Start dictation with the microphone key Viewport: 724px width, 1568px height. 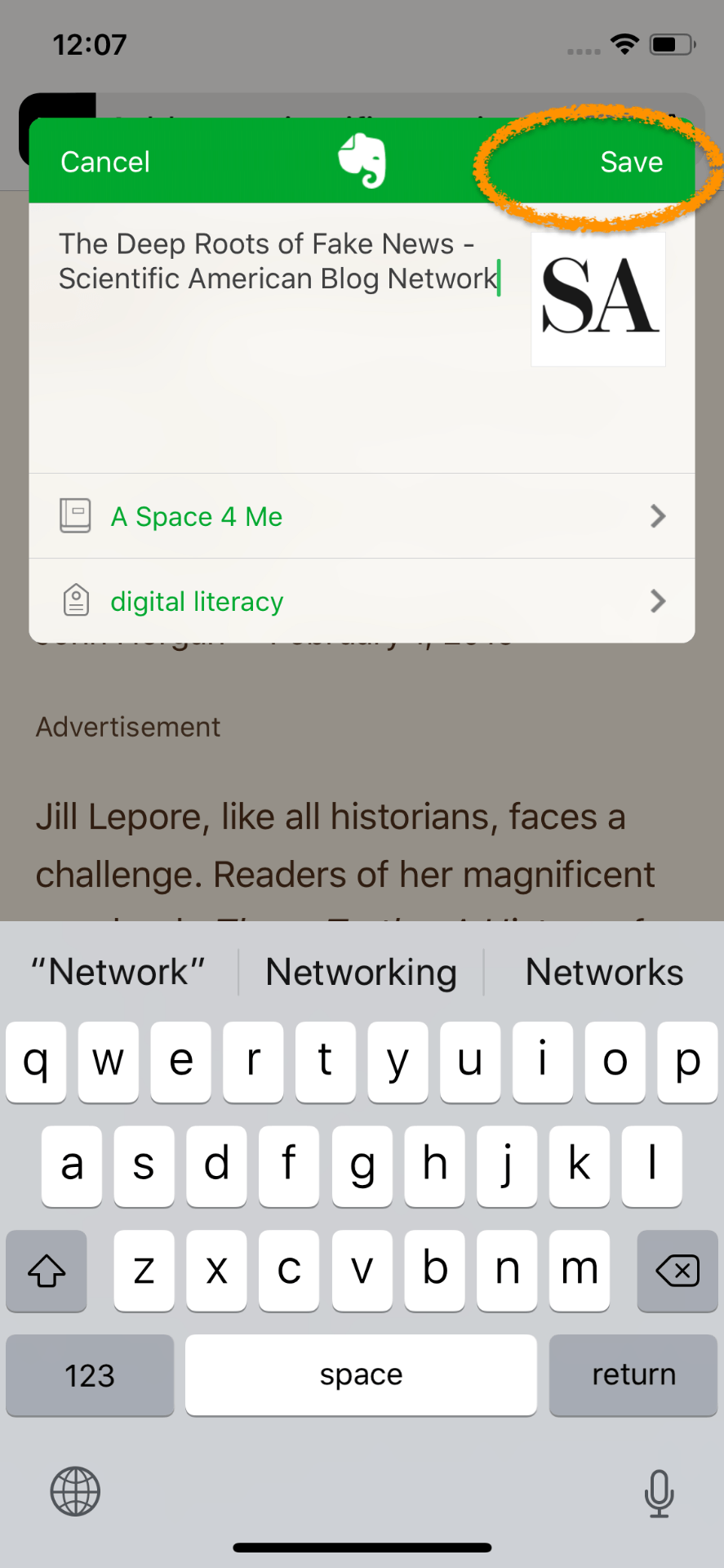(x=659, y=1493)
